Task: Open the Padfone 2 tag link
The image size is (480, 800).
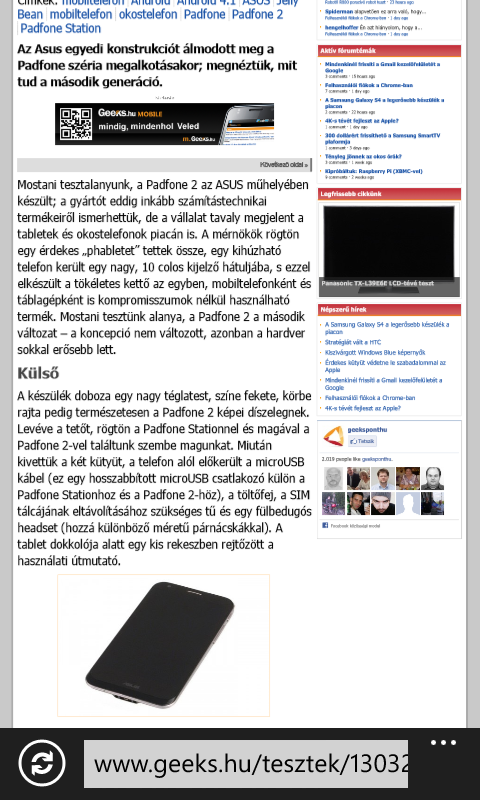Action: click(x=257, y=14)
